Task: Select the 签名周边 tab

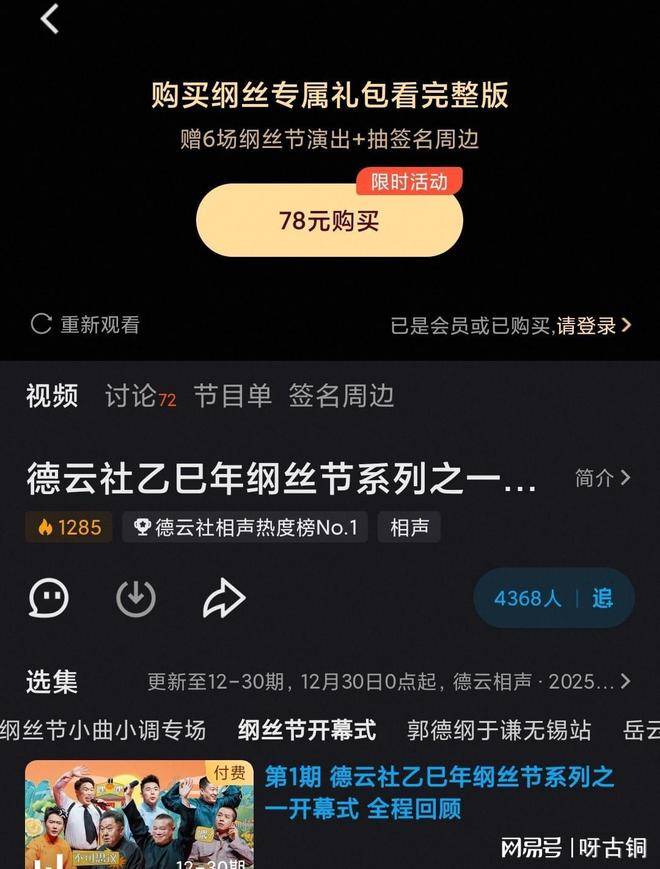Action: (341, 396)
